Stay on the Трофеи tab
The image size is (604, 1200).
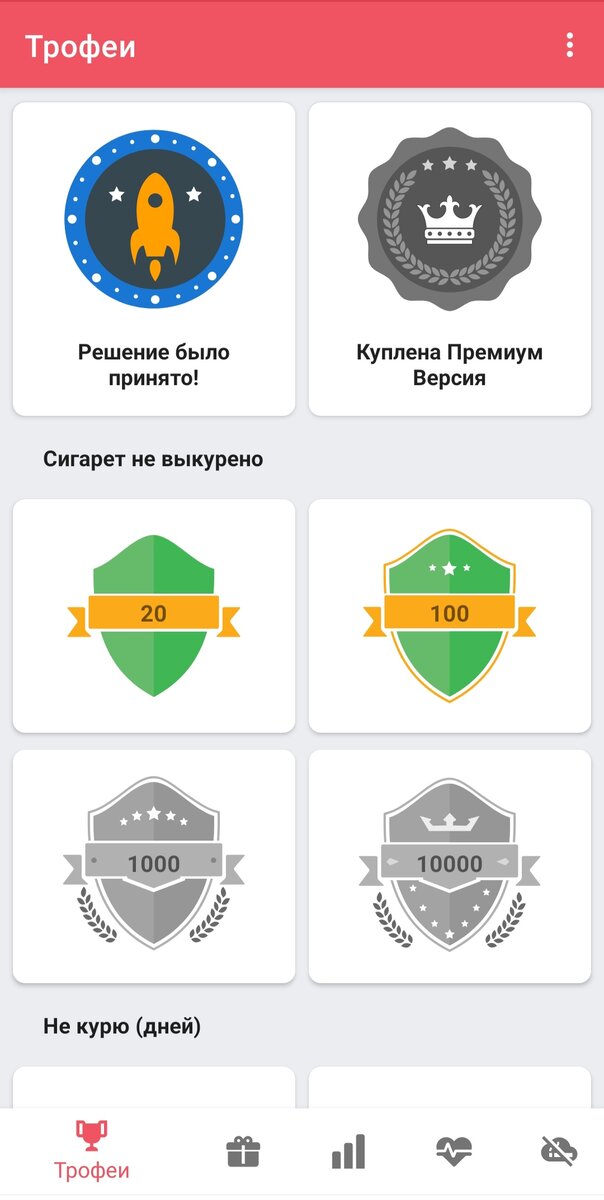click(92, 1150)
